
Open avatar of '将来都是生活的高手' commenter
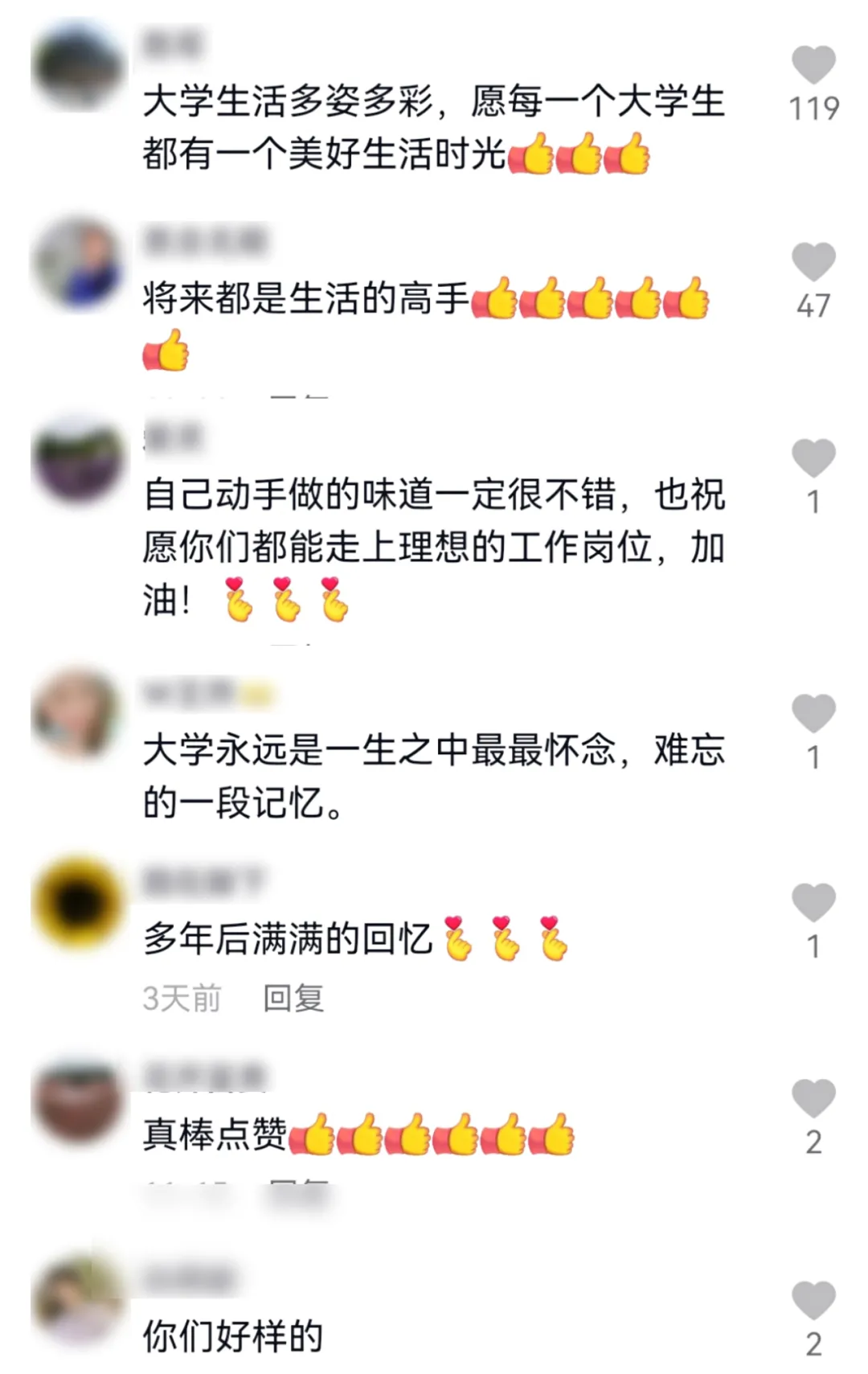[x=79, y=263]
